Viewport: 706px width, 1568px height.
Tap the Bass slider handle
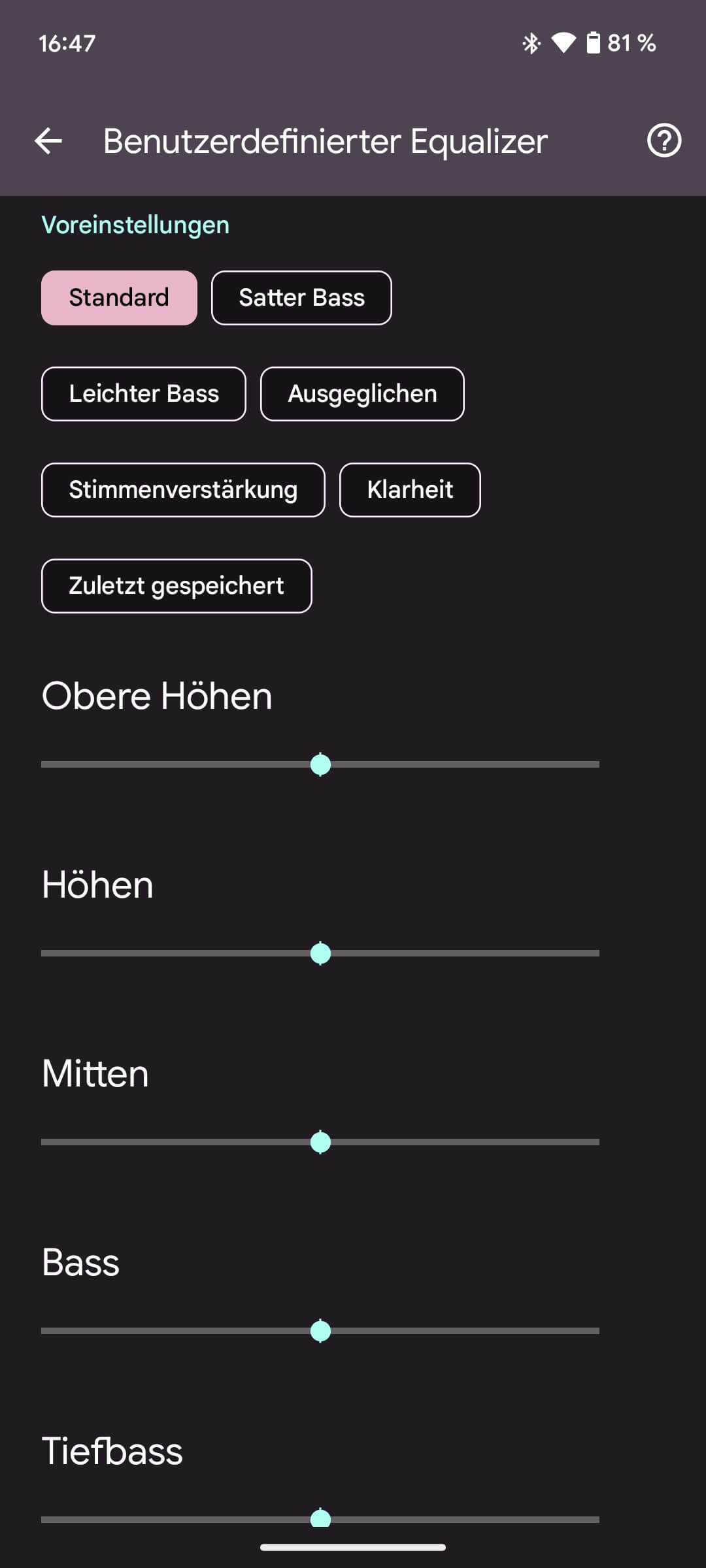[320, 1331]
